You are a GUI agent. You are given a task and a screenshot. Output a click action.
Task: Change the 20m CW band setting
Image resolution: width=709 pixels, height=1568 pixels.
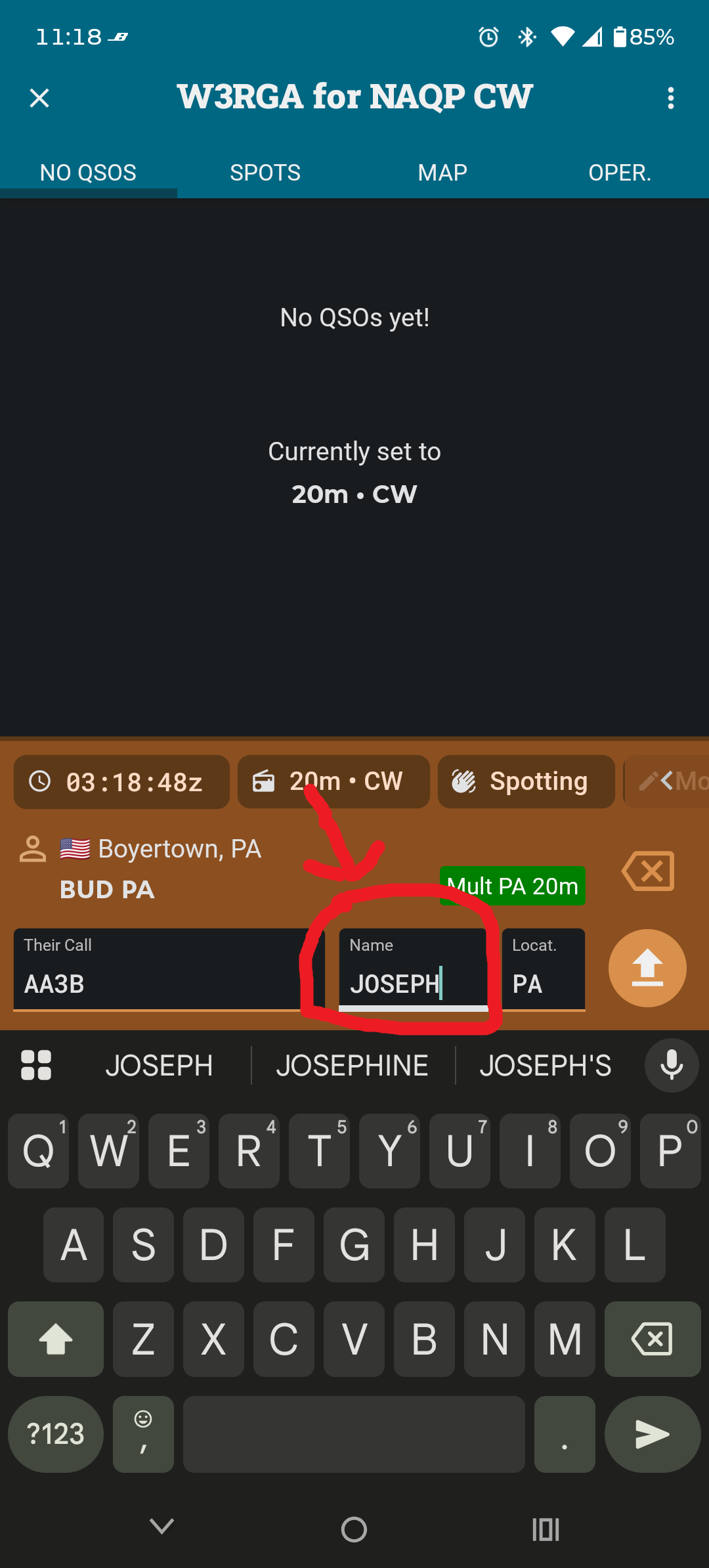click(333, 781)
